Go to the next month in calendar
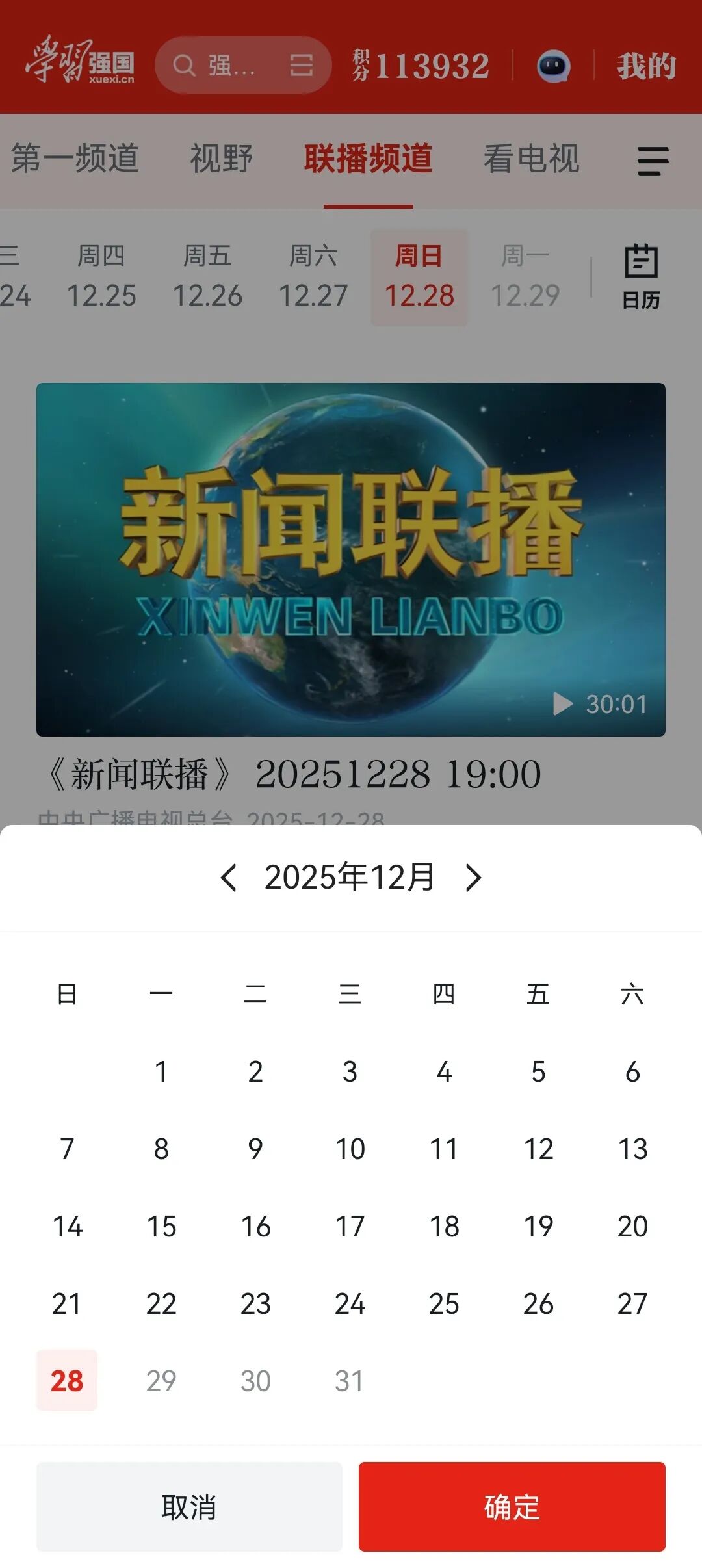 [473, 878]
